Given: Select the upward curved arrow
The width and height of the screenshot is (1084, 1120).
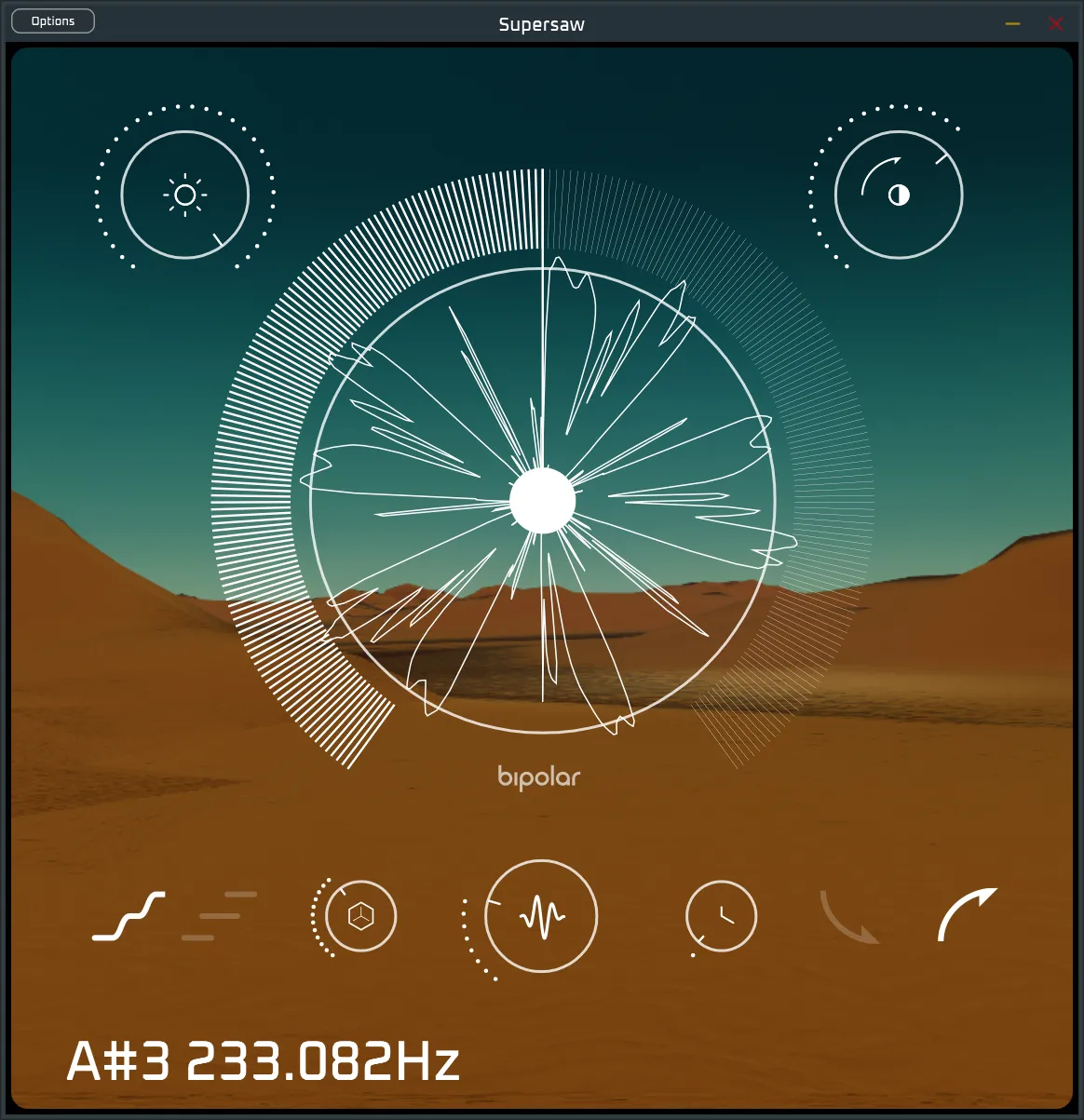Looking at the screenshot, I should pyautogui.click(x=966, y=914).
